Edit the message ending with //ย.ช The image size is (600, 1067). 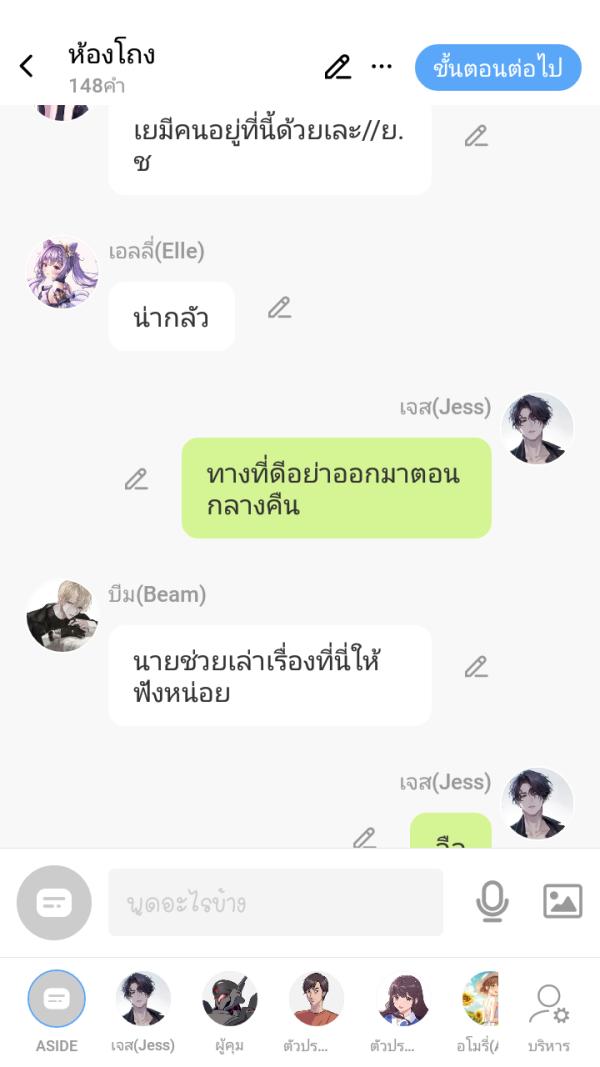(476, 137)
